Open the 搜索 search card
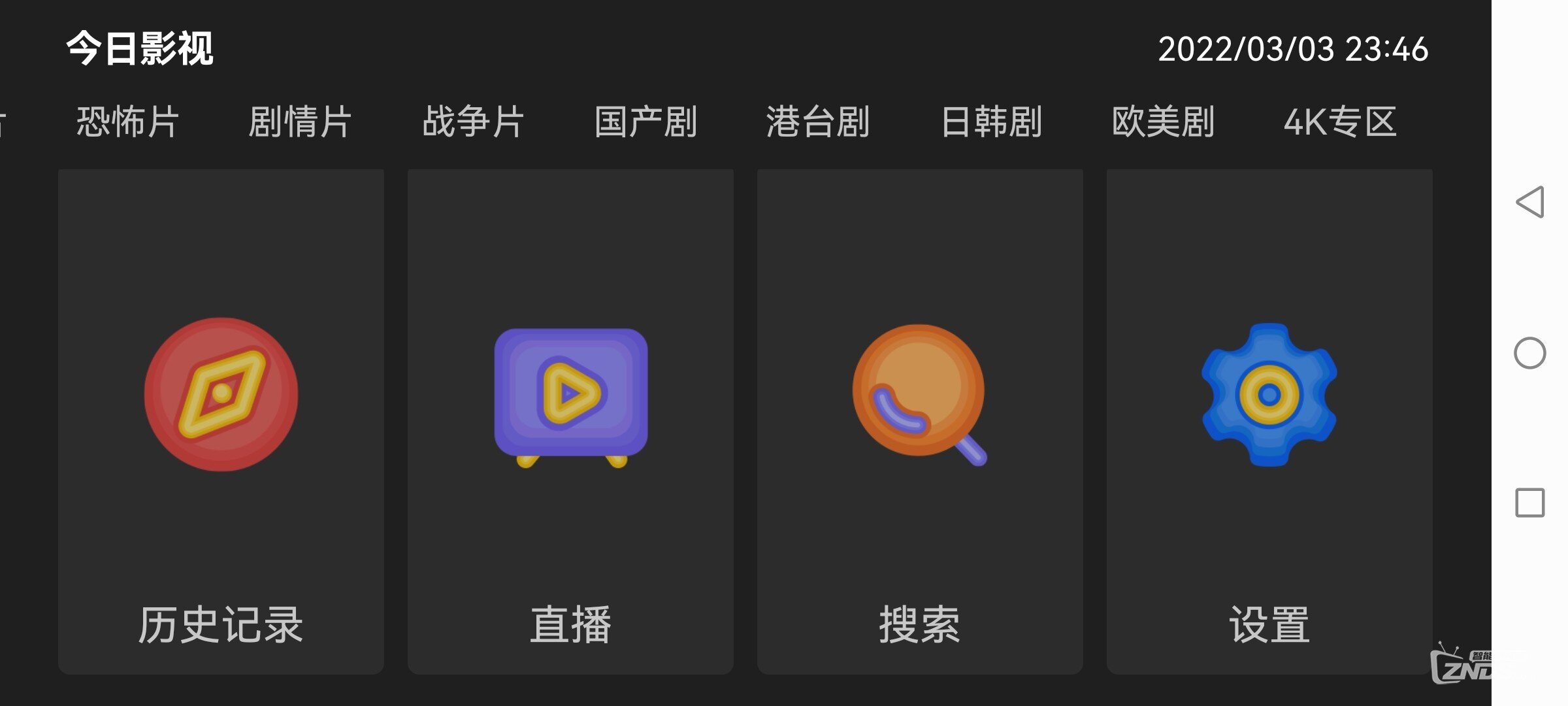The image size is (1568, 706). pyautogui.click(x=920, y=422)
